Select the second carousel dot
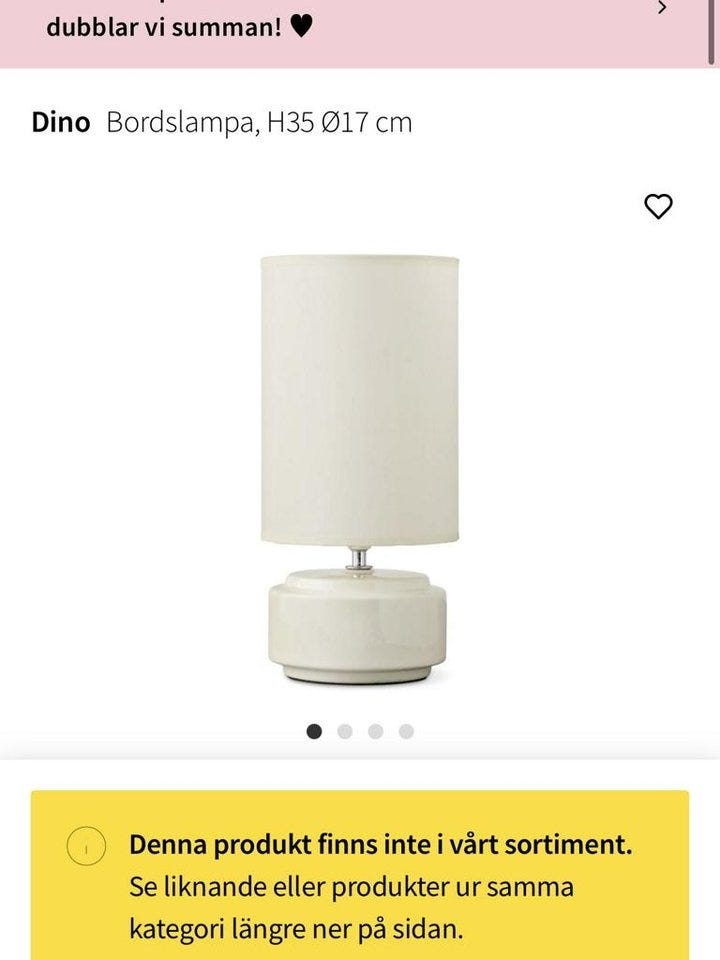The image size is (720, 960). pos(346,732)
